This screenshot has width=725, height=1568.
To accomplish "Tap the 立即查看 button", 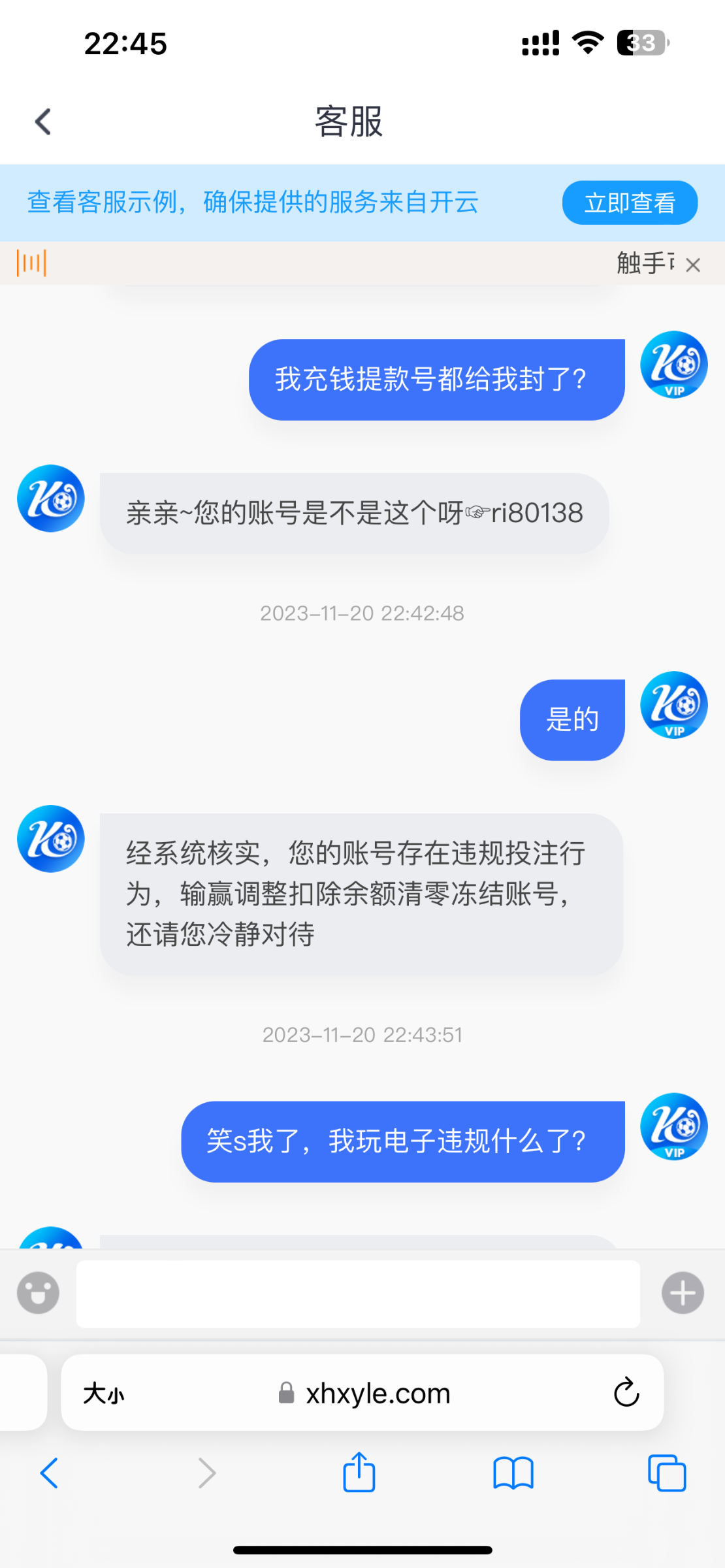I will [x=629, y=203].
